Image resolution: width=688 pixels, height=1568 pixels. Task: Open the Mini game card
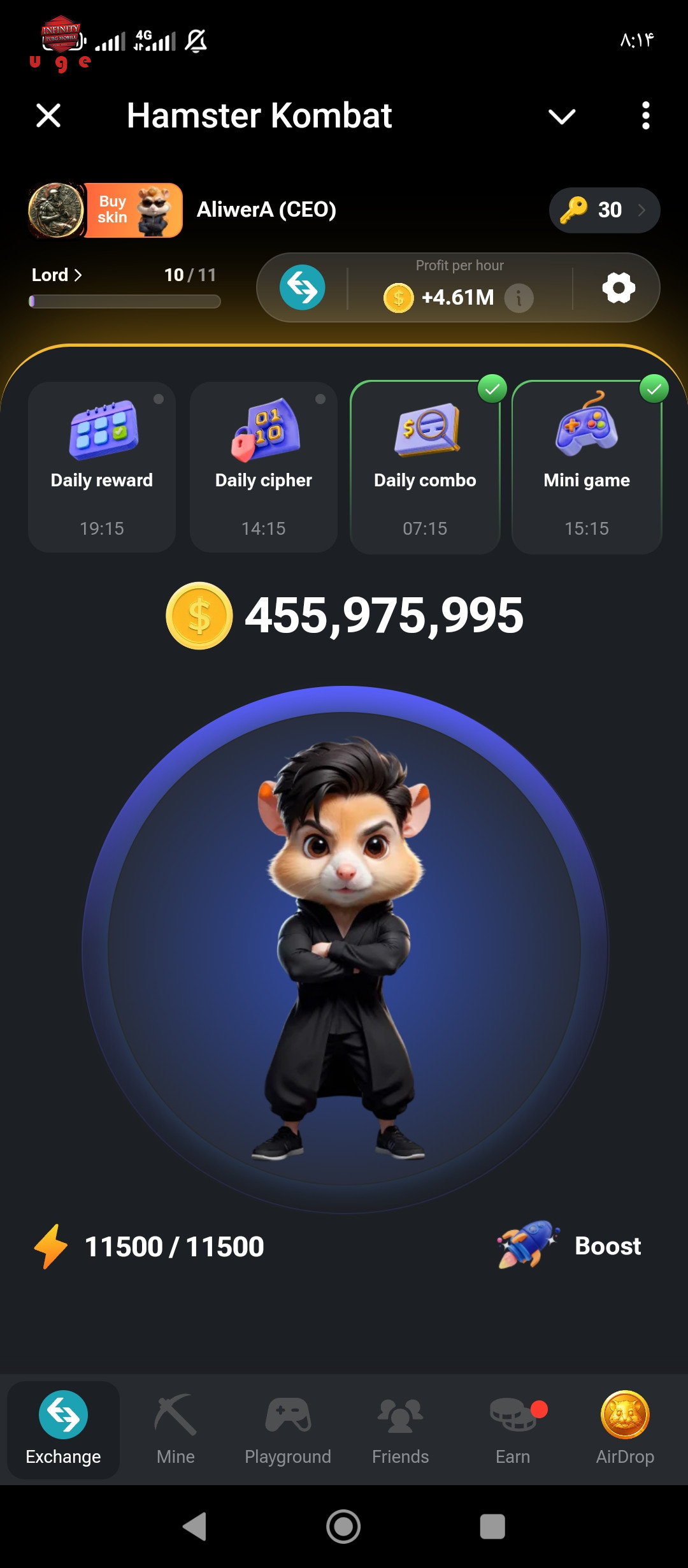pos(587,467)
